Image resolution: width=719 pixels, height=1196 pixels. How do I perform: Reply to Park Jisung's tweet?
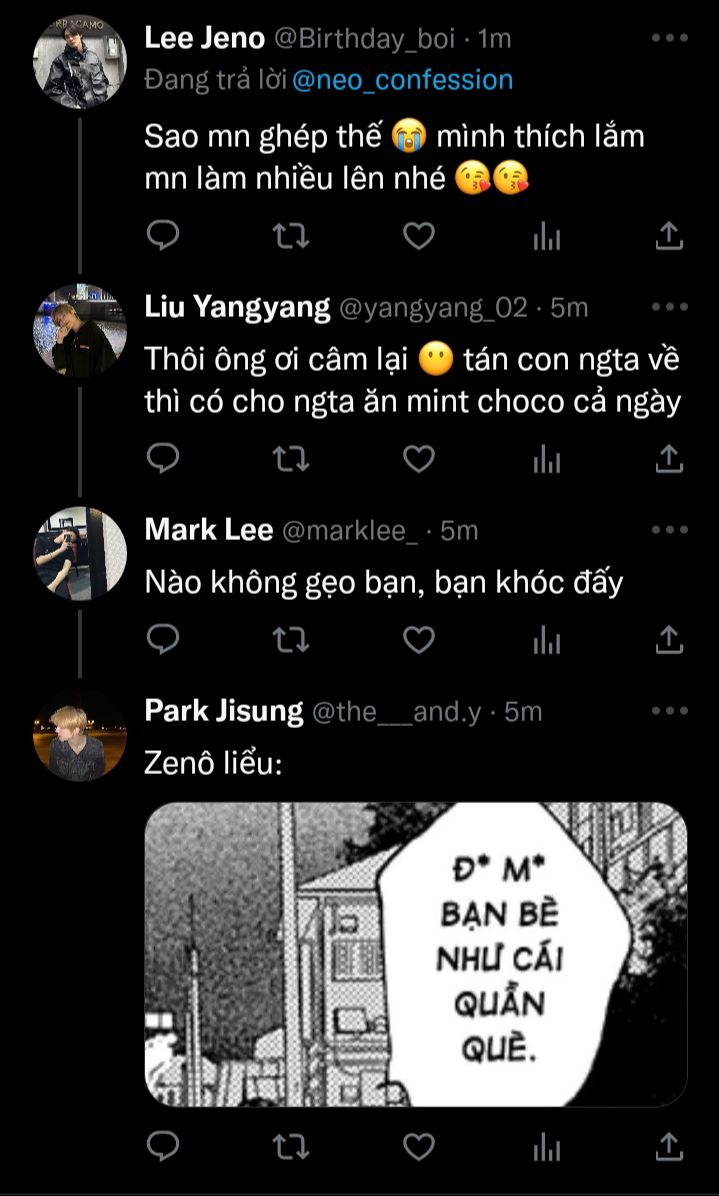coord(163,1145)
